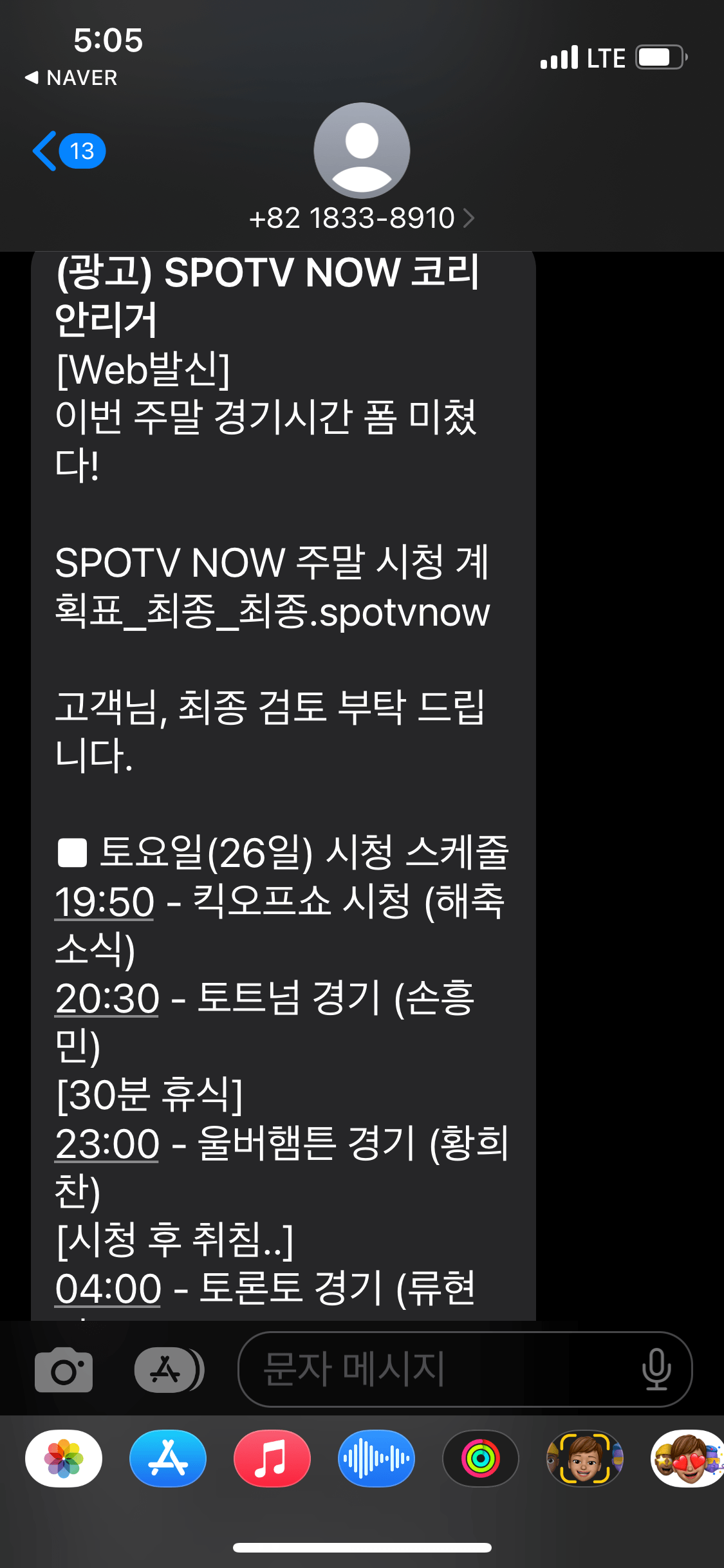Open the Fitness activity rings app
The width and height of the screenshot is (724, 1568).
(481, 1459)
